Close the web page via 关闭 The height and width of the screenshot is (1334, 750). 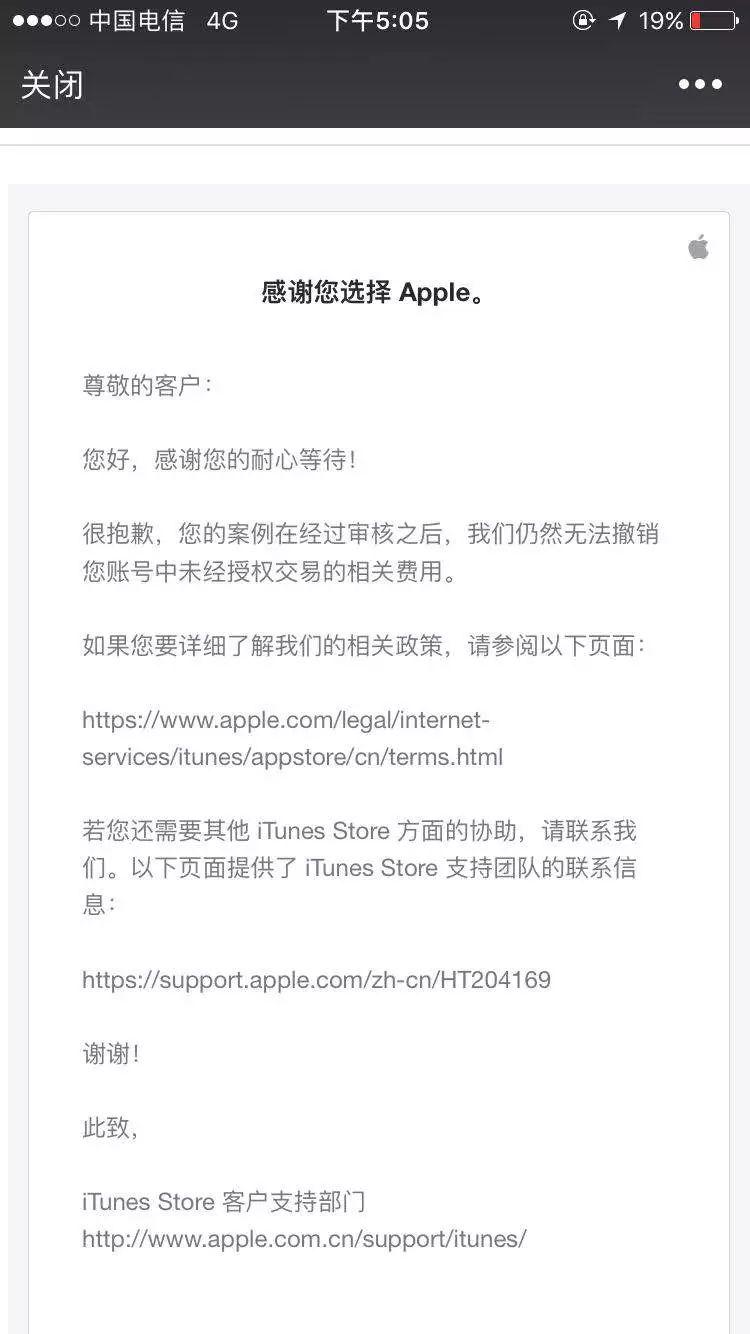pos(52,85)
